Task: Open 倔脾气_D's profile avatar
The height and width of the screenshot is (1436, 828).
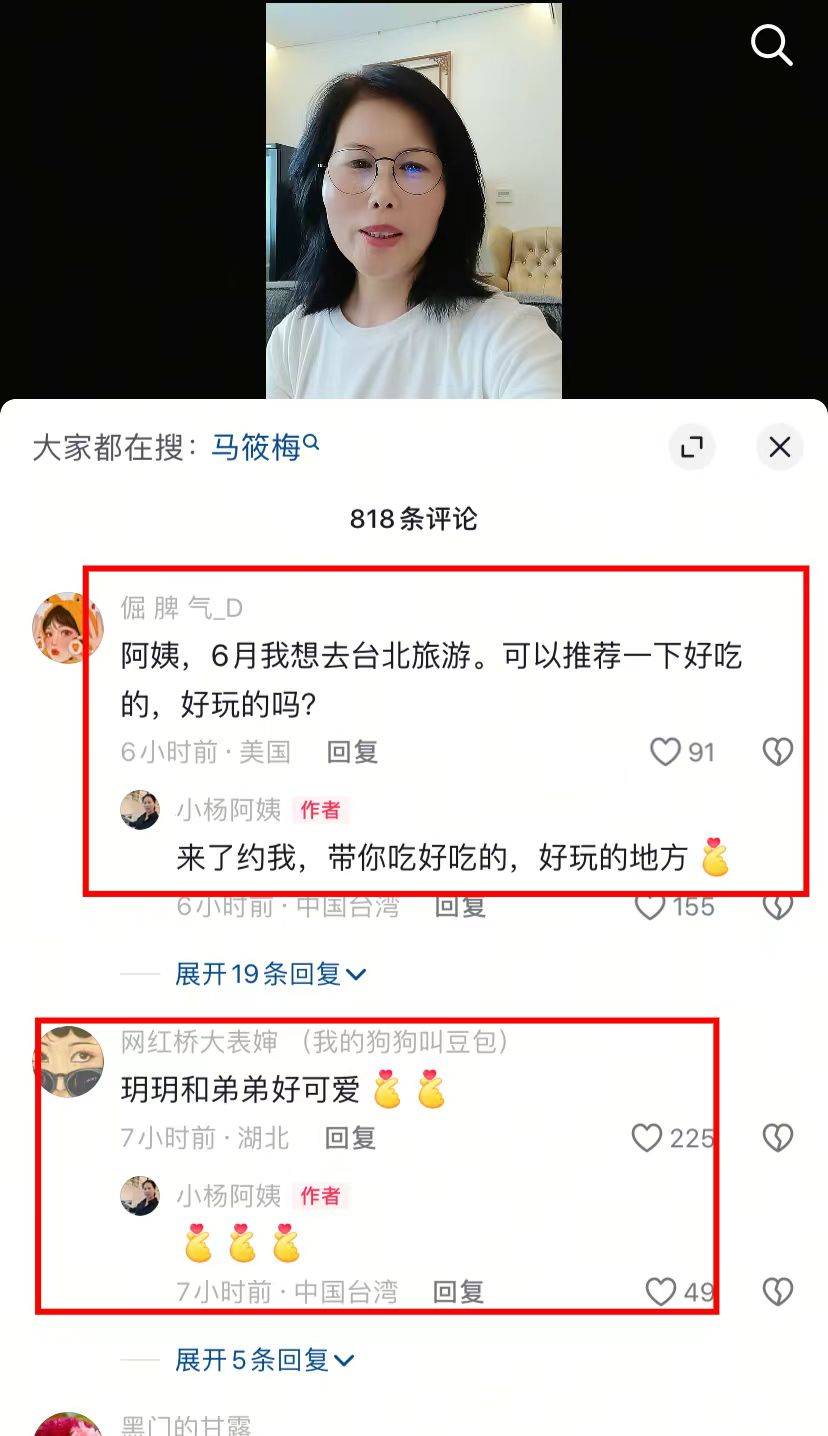Action: pos(68,628)
